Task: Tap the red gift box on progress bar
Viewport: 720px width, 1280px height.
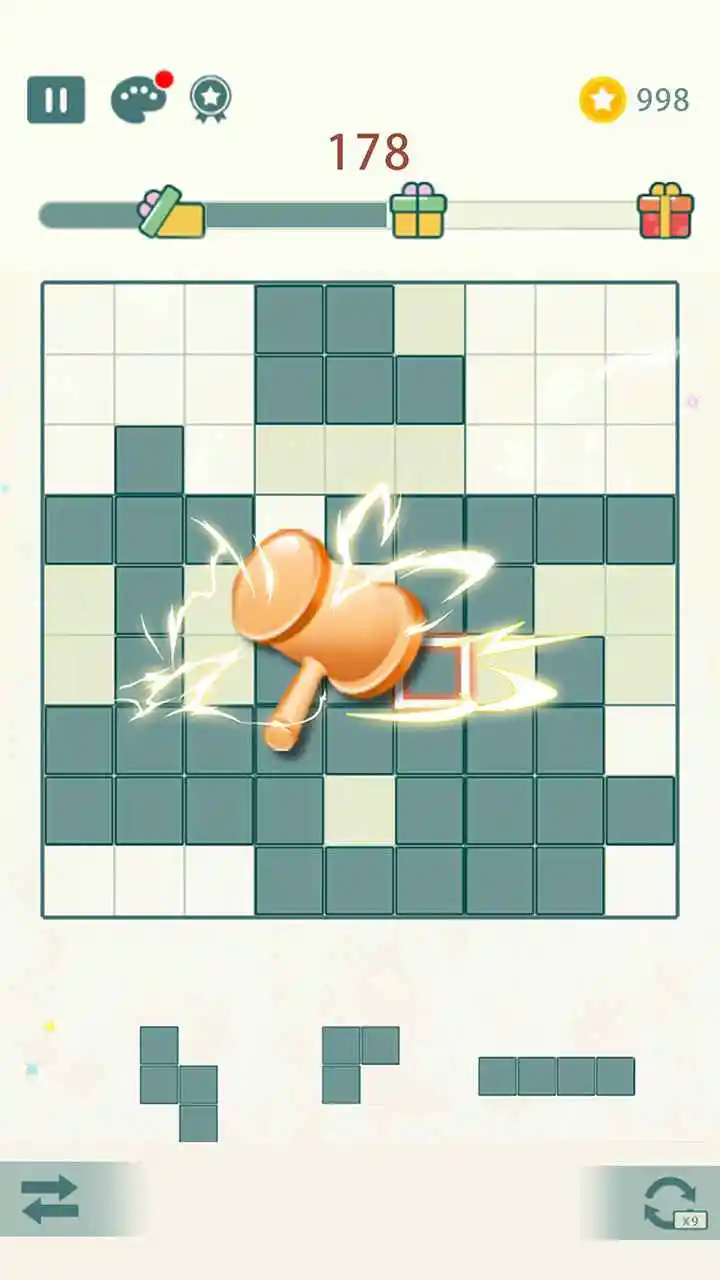Action: [665, 211]
